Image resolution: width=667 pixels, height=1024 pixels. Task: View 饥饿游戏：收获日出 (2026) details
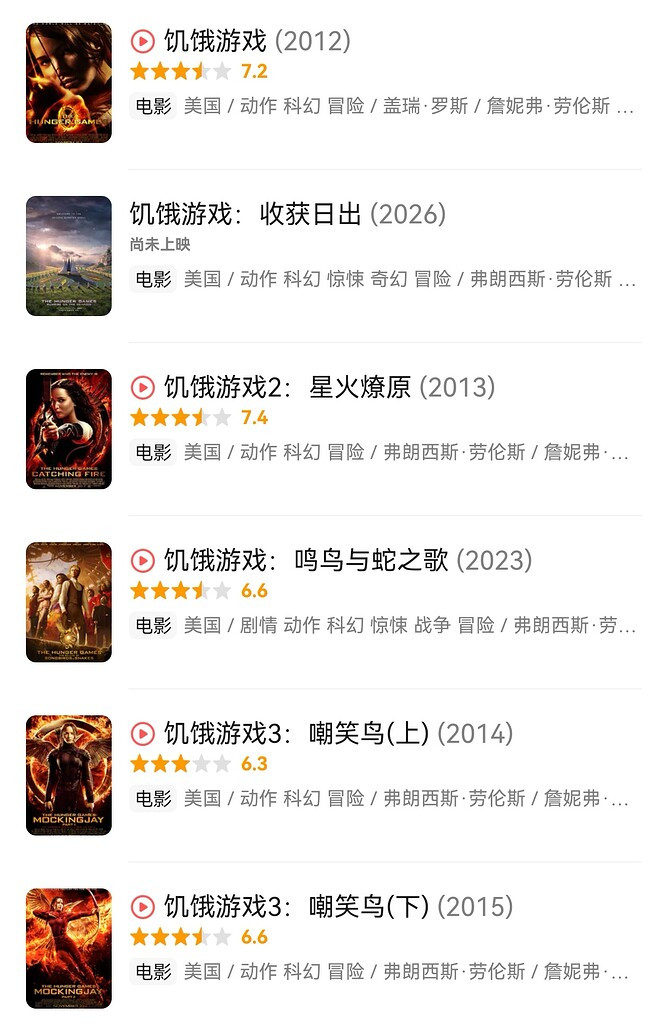[x=287, y=214]
